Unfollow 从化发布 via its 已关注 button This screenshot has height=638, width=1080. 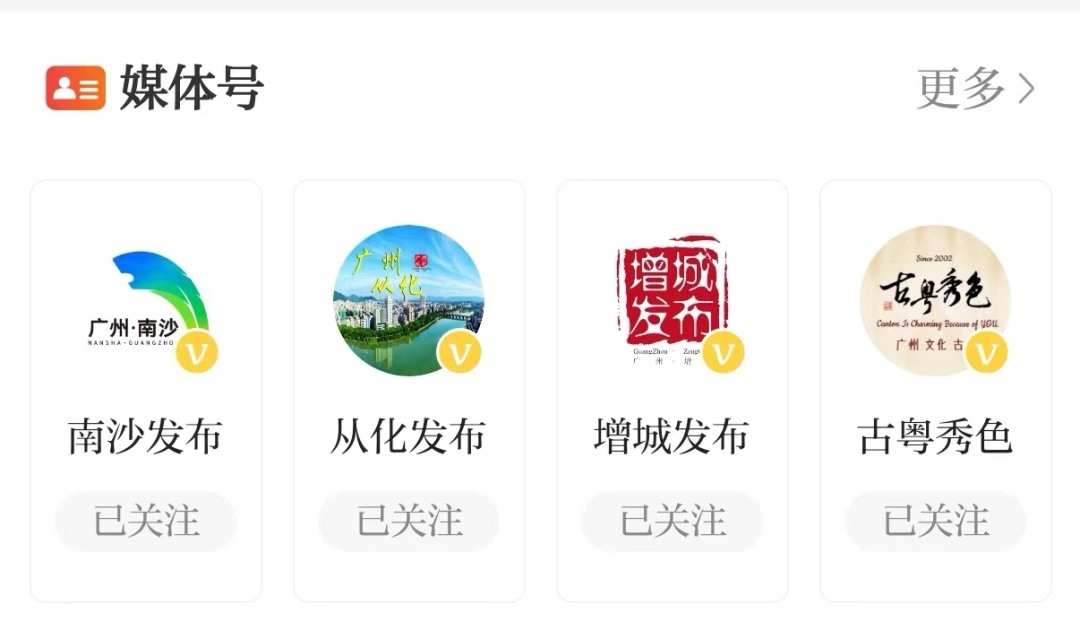(x=409, y=521)
